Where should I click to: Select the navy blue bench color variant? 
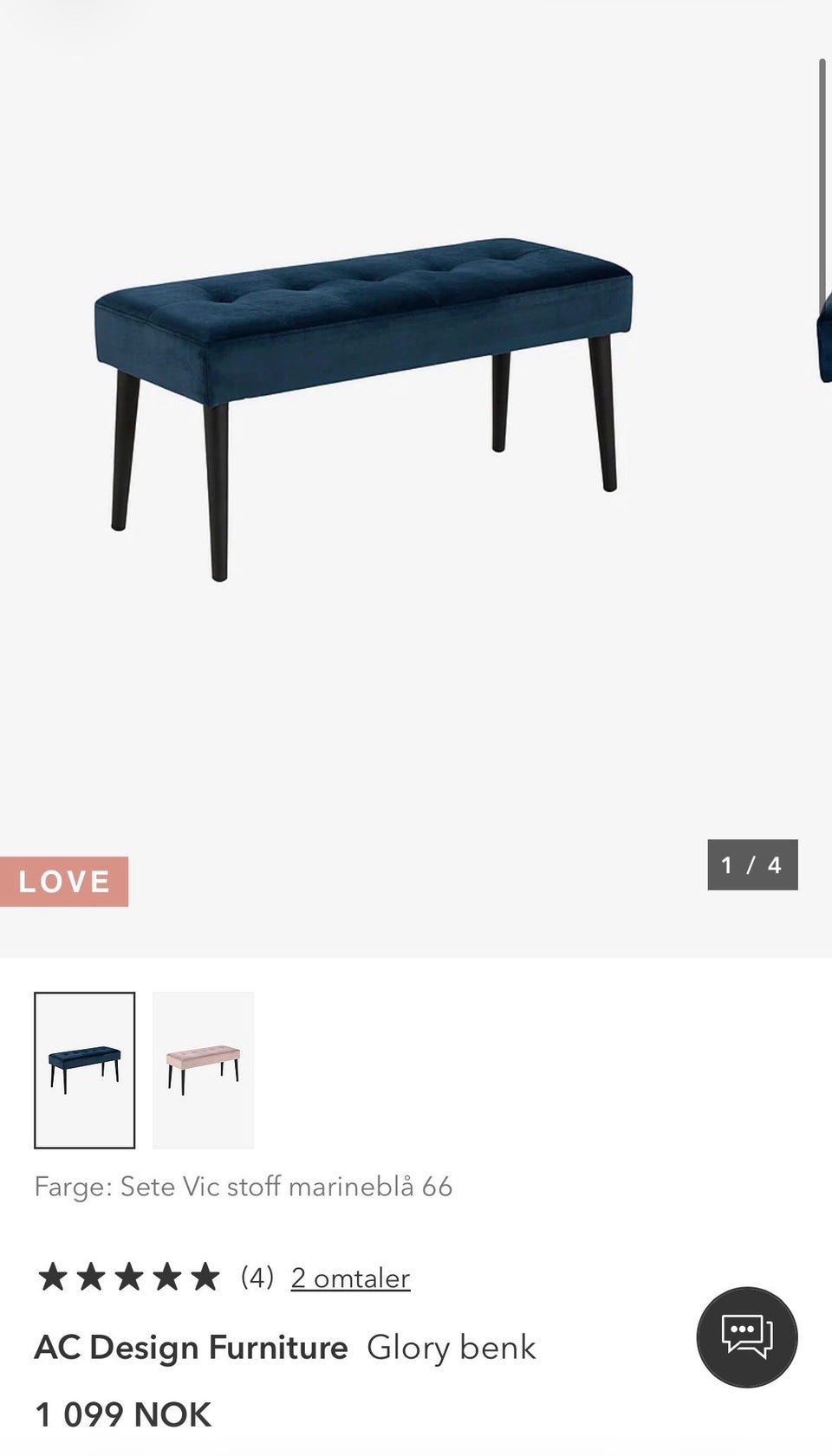(x=85, y=1070)
